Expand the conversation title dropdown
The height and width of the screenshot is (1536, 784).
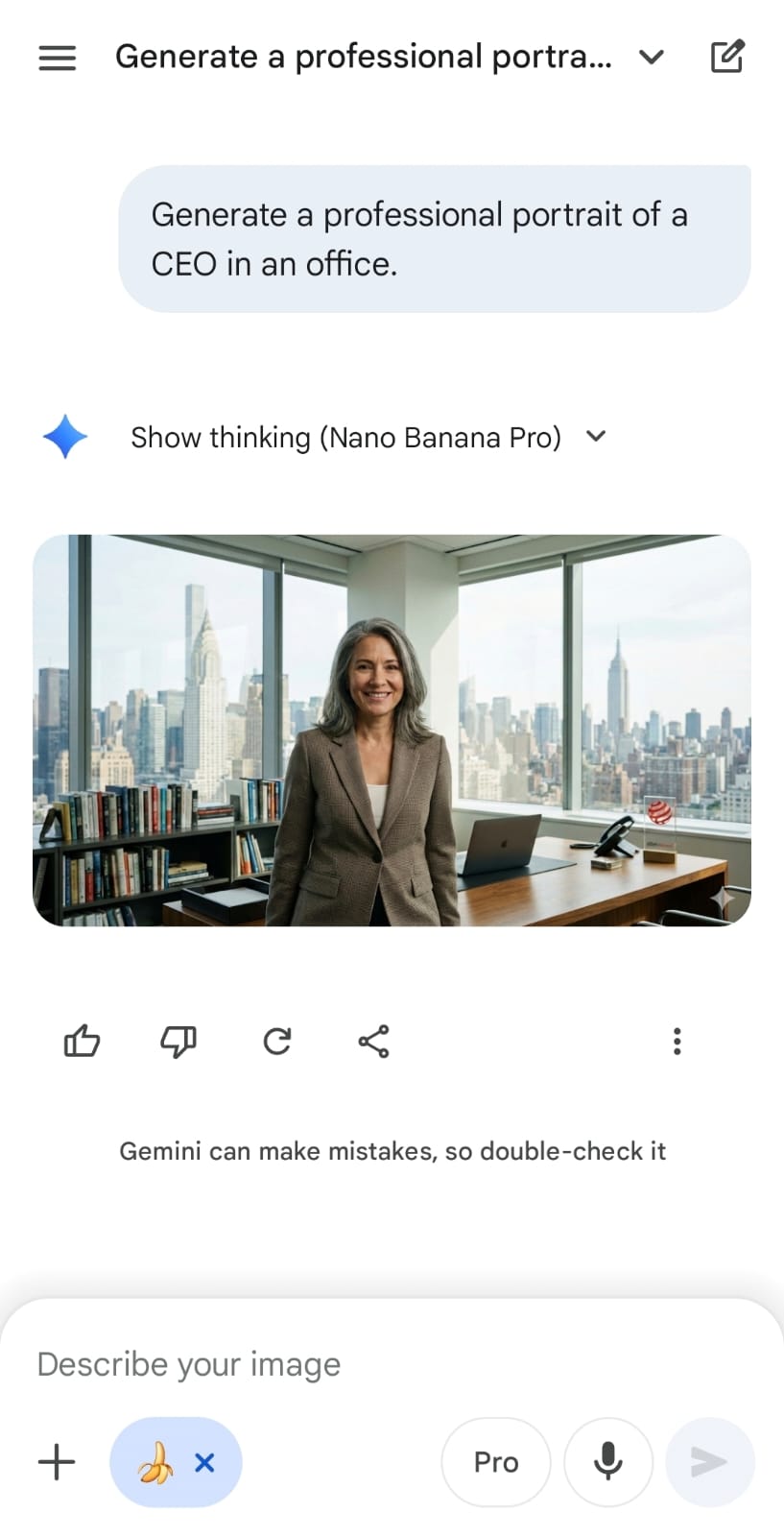pyautogui.click(x=652, y=58)
